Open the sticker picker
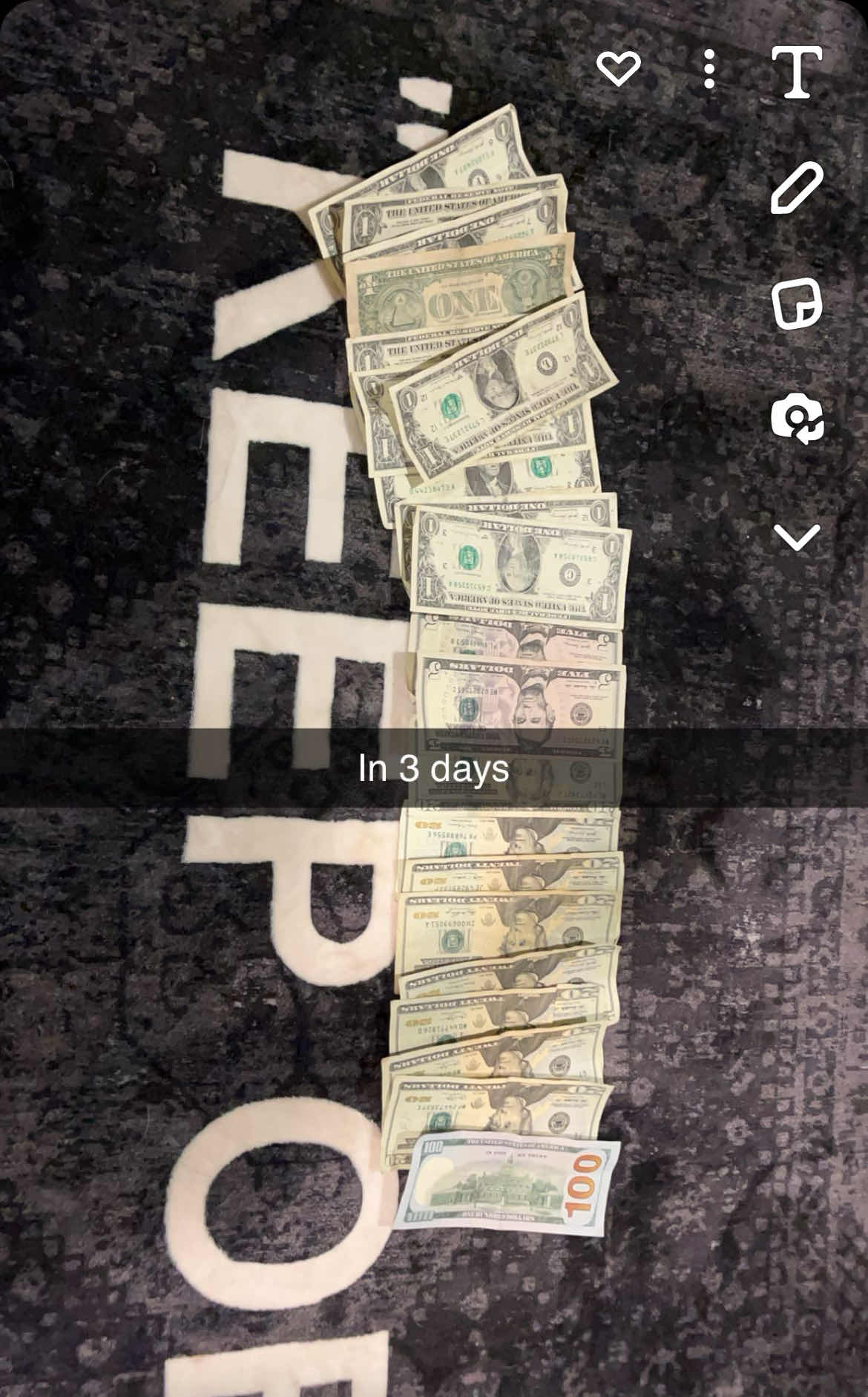This screenshot has width=868, height=1397. 797,304
